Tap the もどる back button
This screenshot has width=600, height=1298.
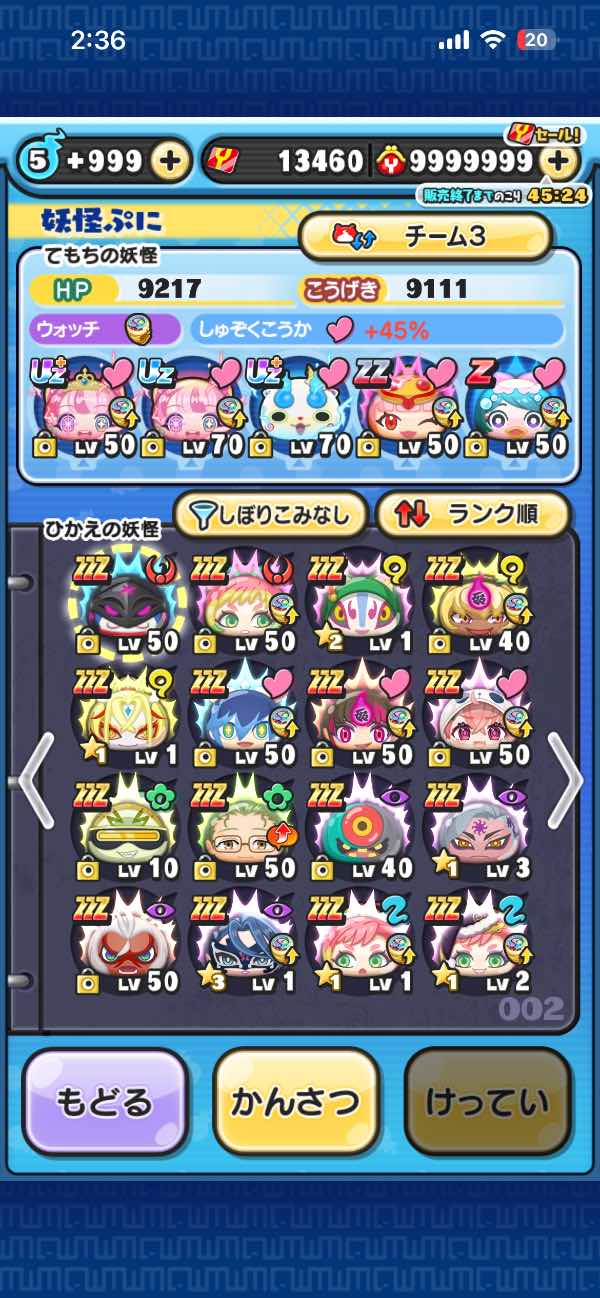pos(105,1102)
